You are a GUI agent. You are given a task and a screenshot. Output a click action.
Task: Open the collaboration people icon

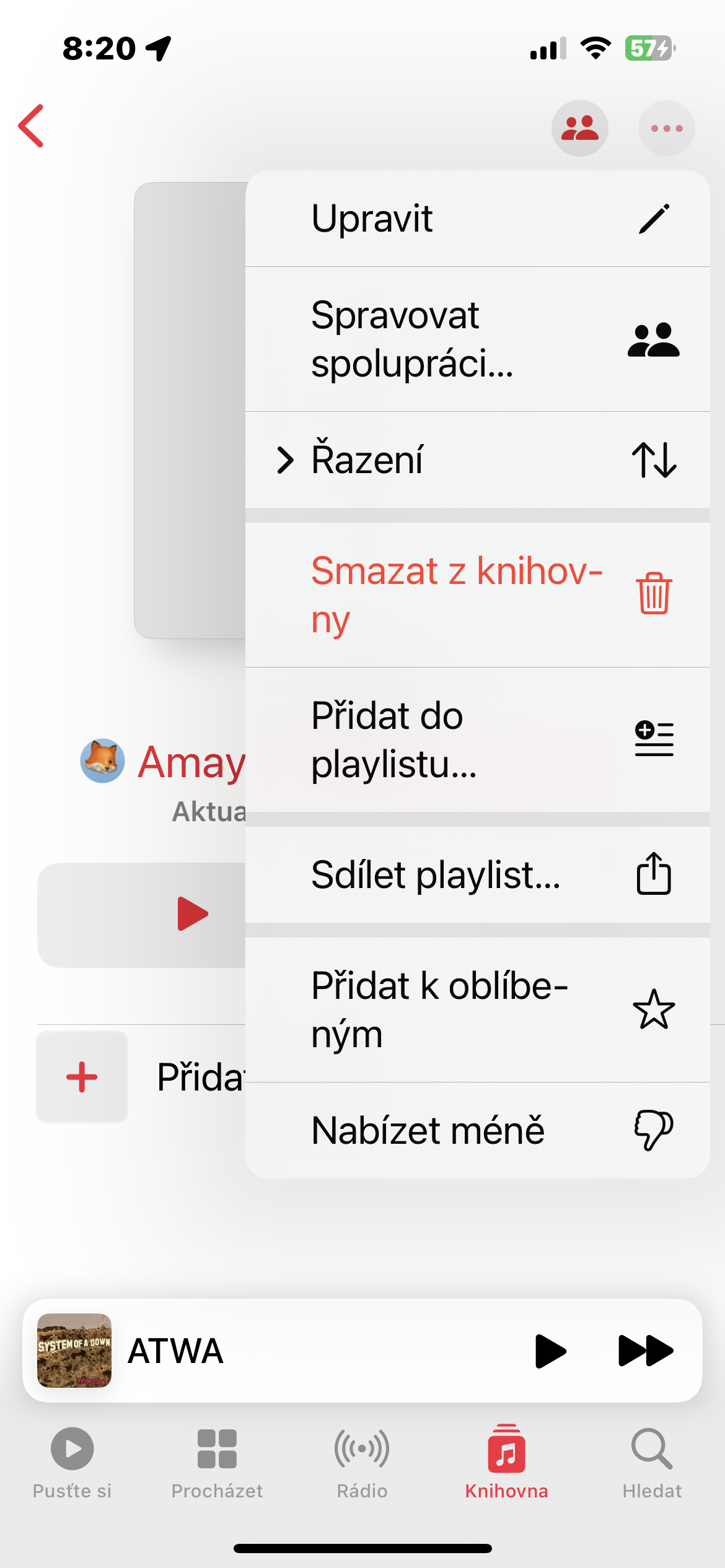click(579, 128)
